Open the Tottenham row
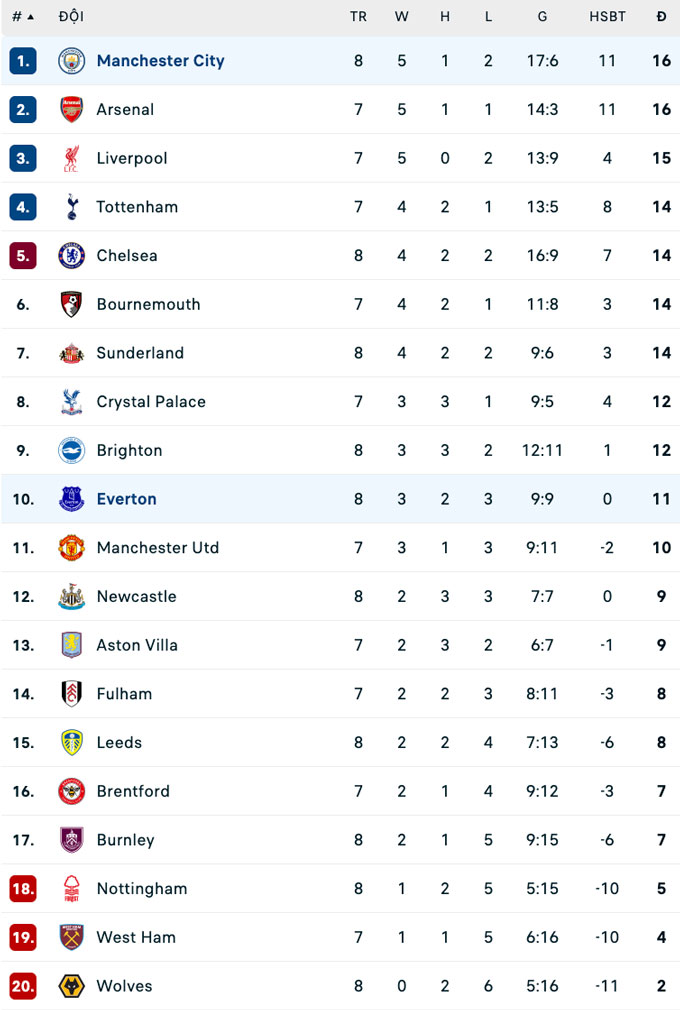The image size is (680, 1010). tap(137, 207)
